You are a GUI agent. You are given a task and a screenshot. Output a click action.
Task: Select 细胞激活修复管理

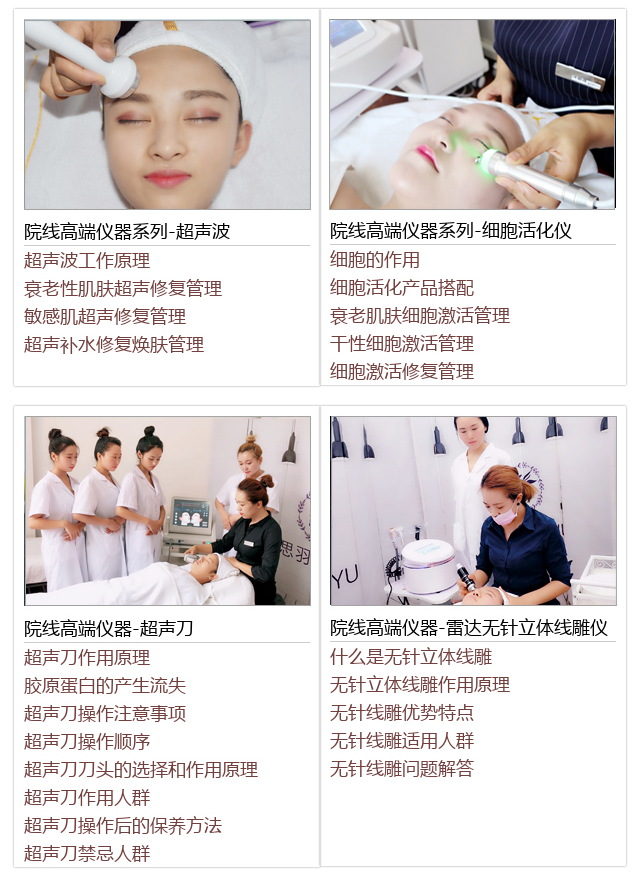click(402, 372)
